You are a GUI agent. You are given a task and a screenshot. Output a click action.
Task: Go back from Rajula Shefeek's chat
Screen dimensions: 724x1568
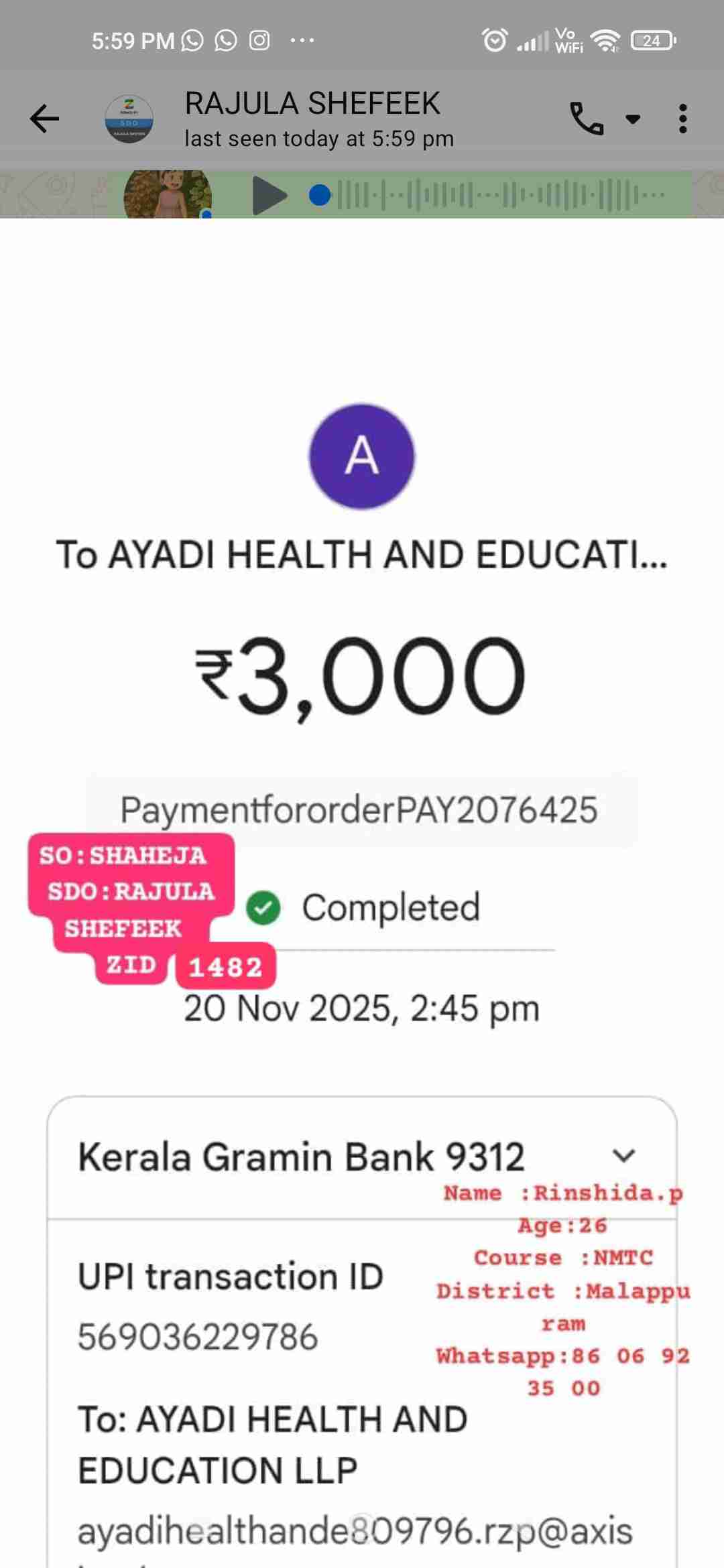pos(45,119)
